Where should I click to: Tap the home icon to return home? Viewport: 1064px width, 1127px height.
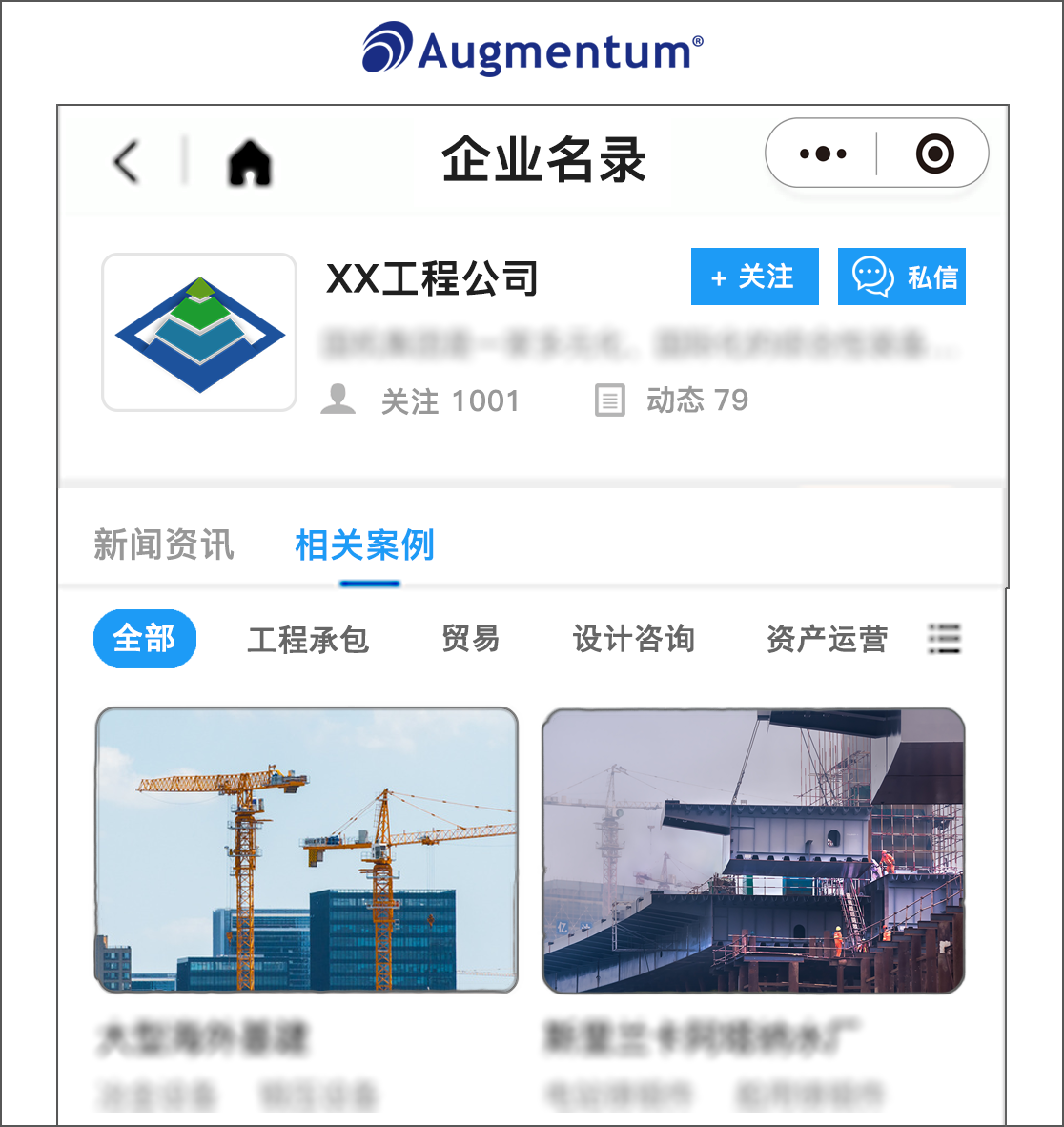[247, 161]
